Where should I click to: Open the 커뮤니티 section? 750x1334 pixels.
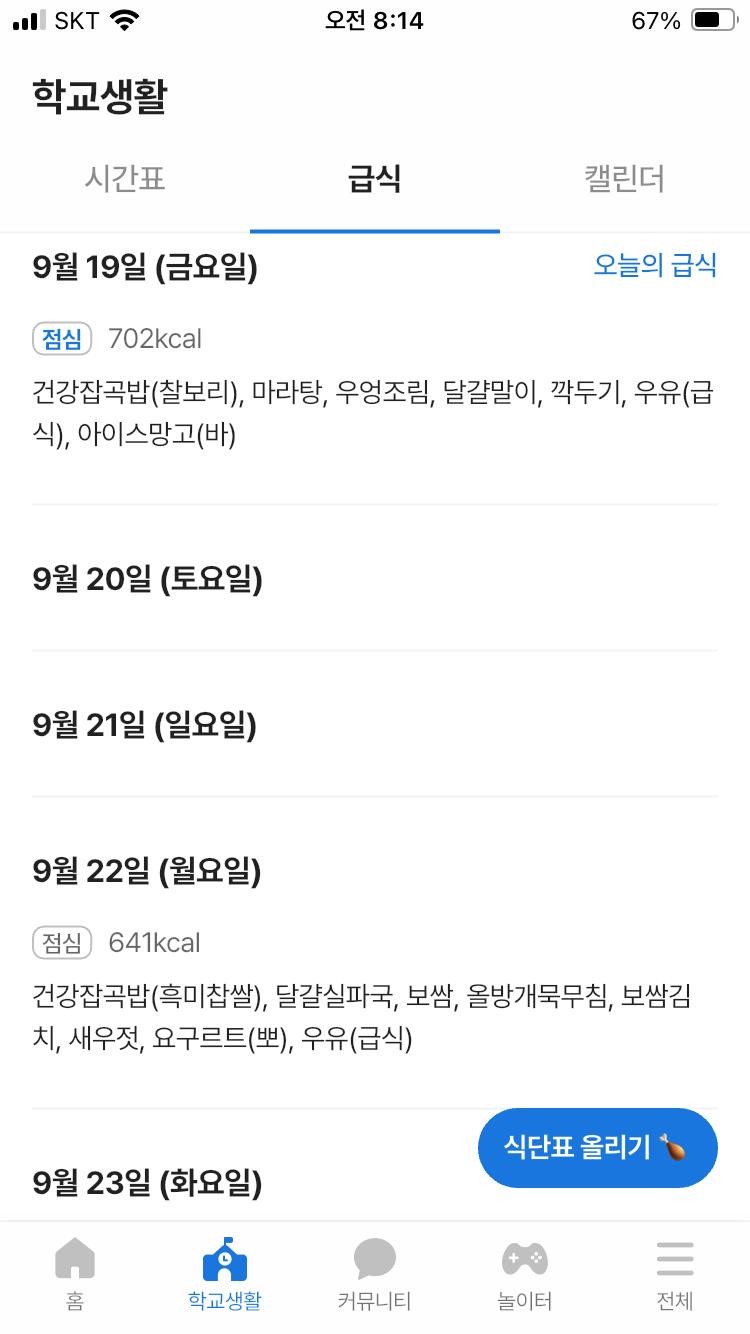coord(375,1274)
